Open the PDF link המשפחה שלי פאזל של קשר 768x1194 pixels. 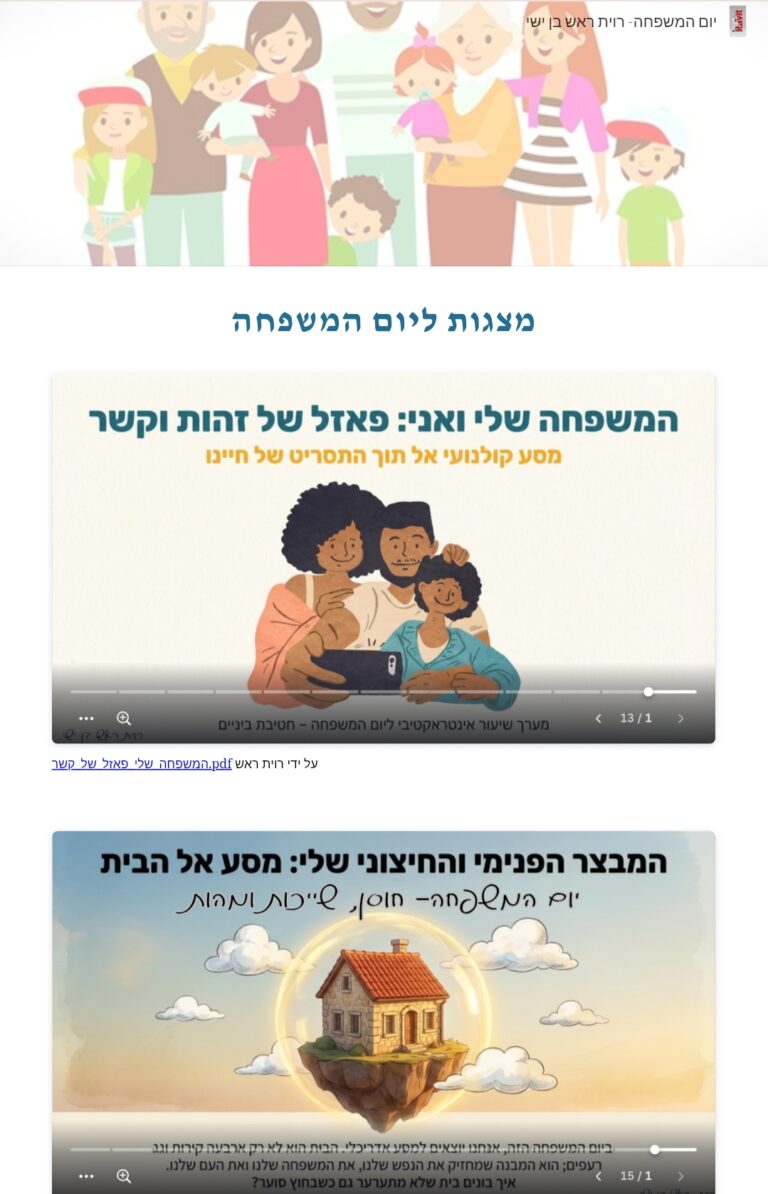point(141,764)
